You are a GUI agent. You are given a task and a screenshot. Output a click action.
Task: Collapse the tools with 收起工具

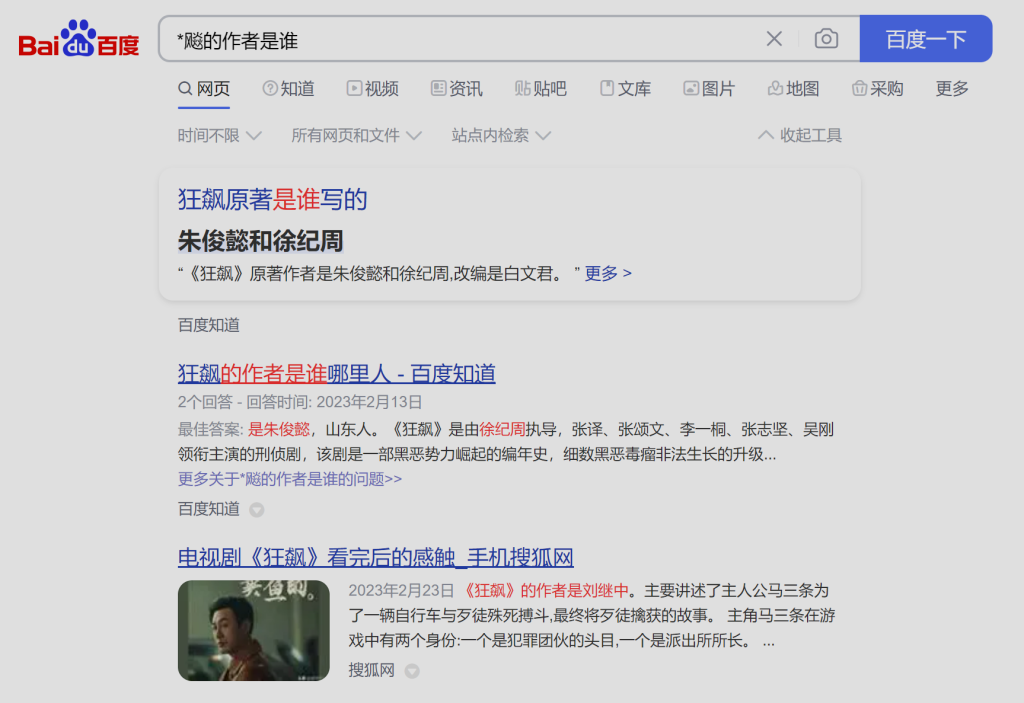(800, 135)
